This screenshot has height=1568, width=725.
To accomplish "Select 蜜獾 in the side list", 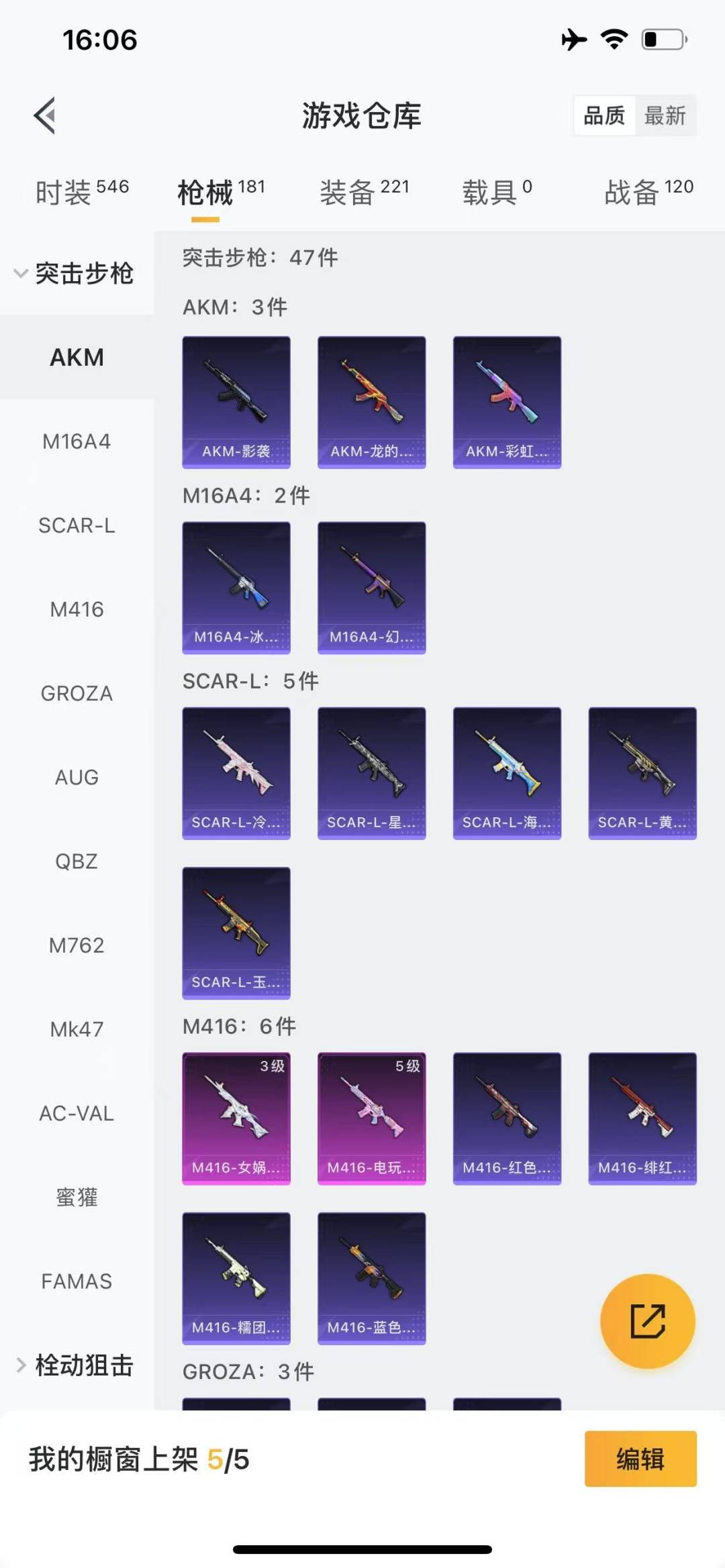I will click(77, 1197).
